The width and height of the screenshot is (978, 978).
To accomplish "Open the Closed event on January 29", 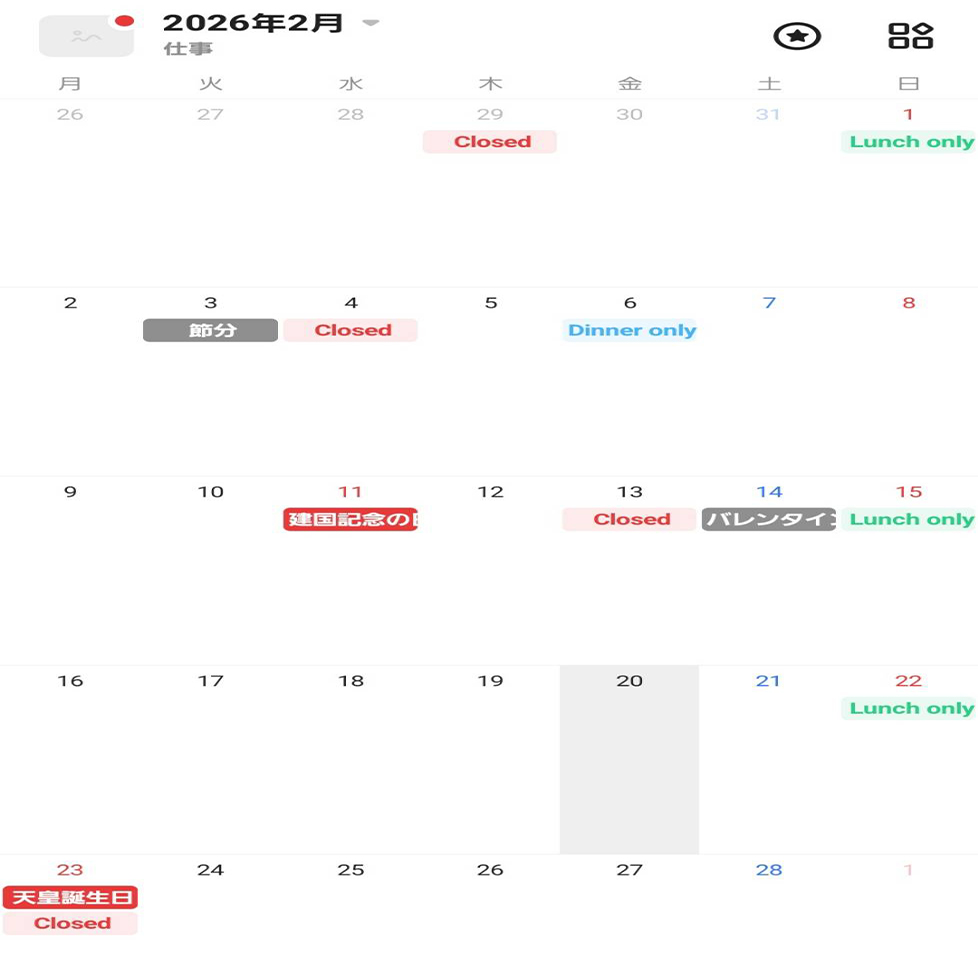I will (x=490, y=142).
